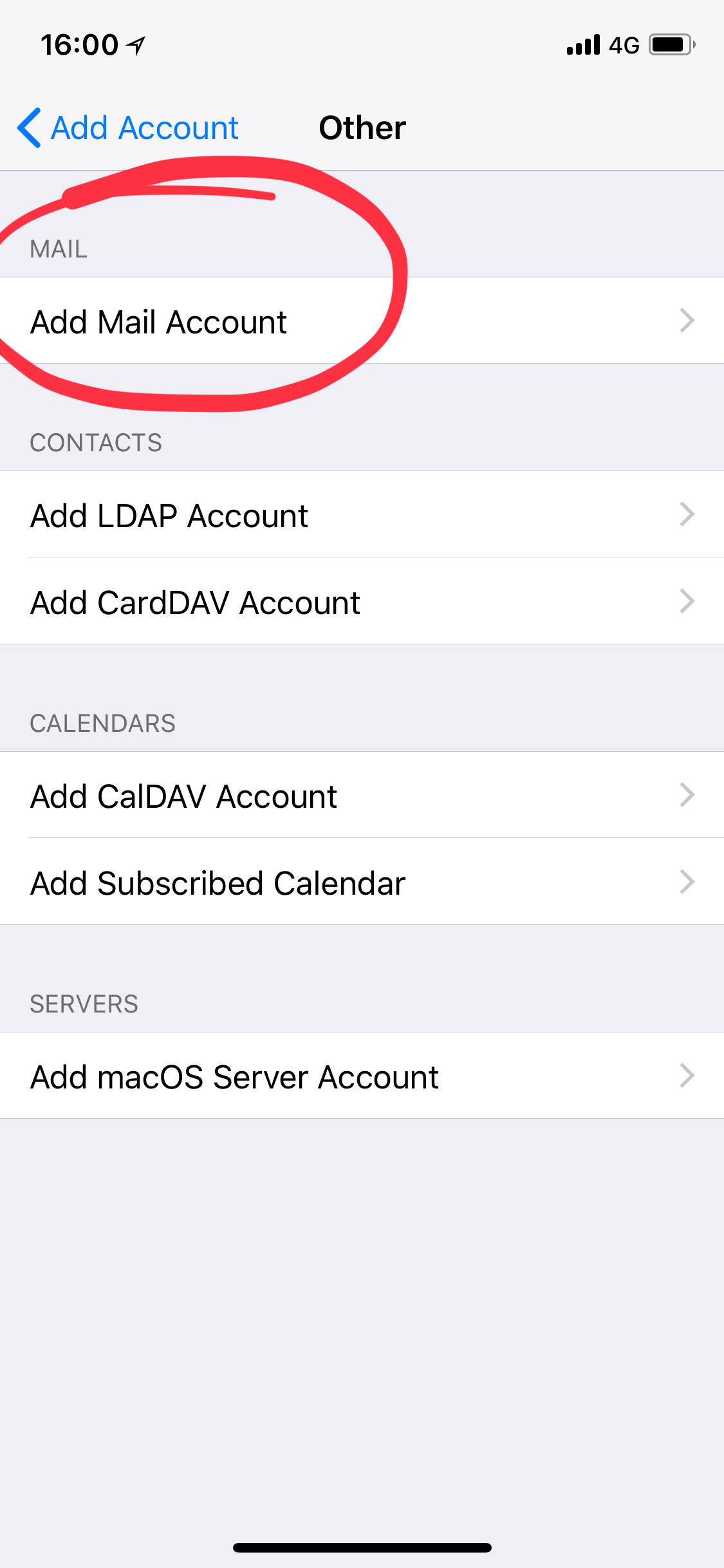Image resolution: width=724 pixels, height=1568 pixels.
Task: Open Add Mail Account
Action: (x=362, y=321)
